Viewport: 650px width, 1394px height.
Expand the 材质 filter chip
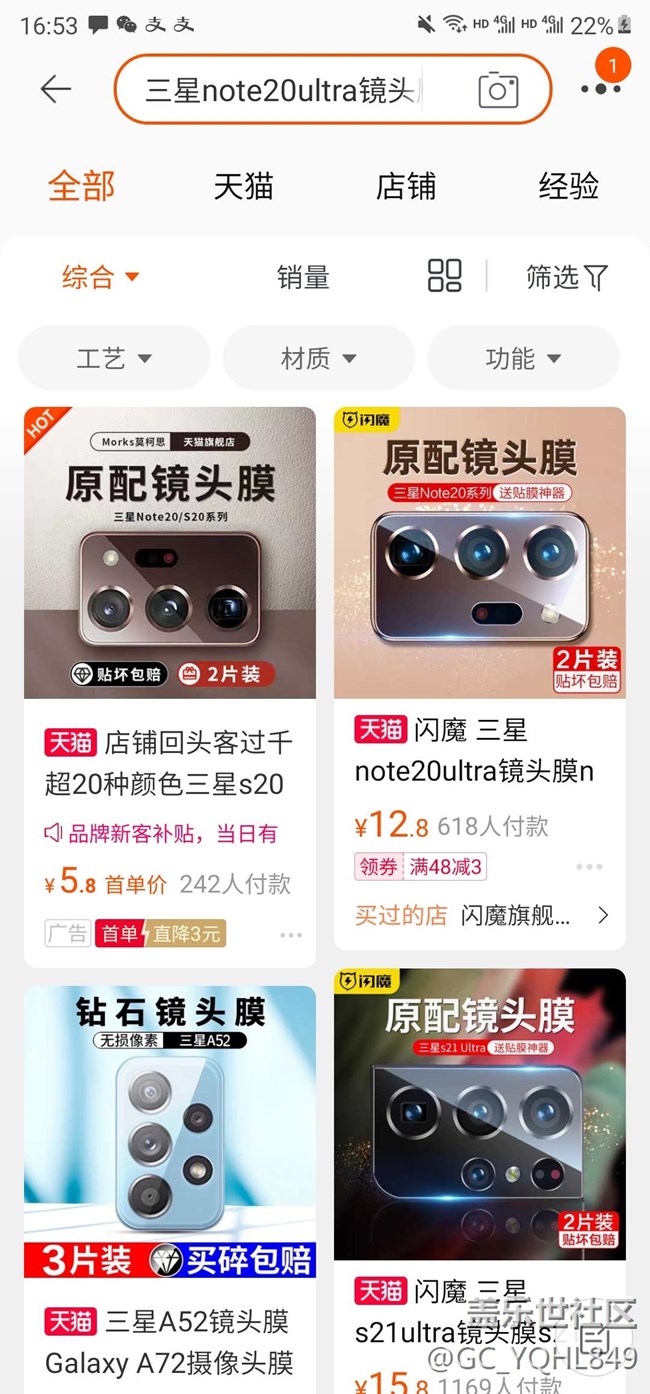pyautogui.click(x=318, y=358)
